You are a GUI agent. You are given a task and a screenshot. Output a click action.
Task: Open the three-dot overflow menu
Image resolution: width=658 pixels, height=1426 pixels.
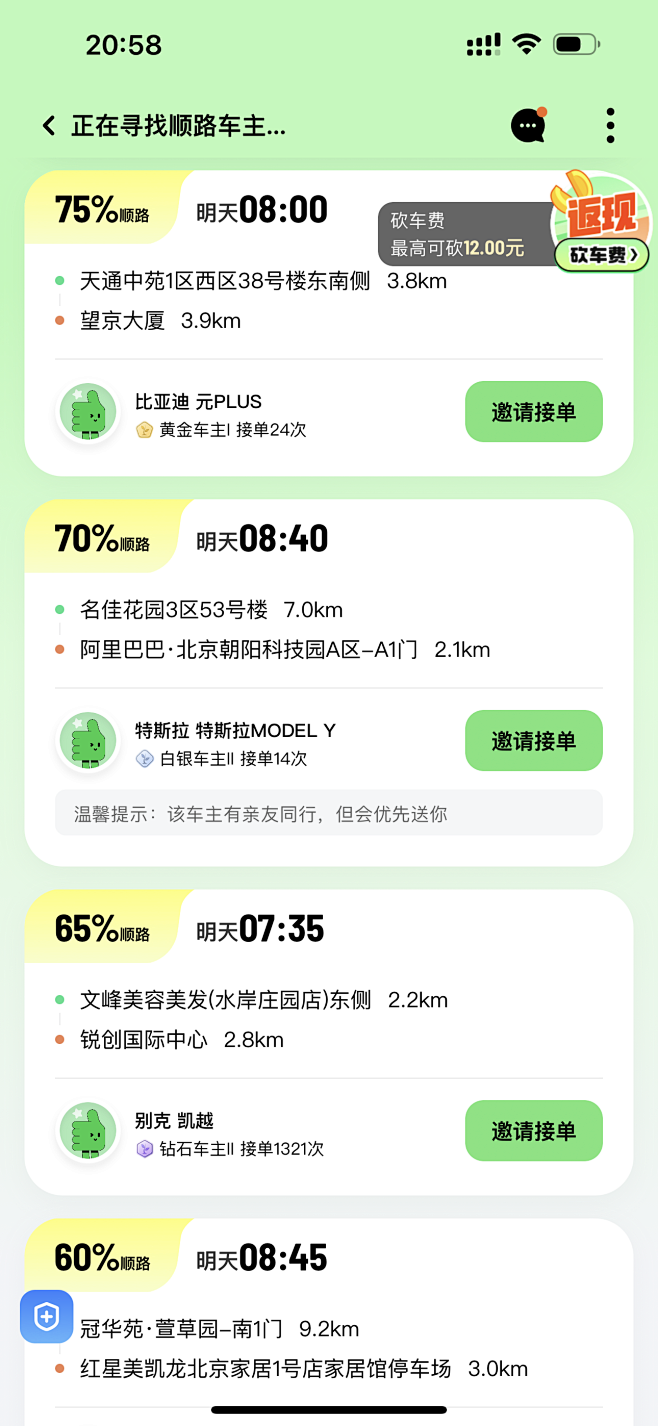click(610, 126)
